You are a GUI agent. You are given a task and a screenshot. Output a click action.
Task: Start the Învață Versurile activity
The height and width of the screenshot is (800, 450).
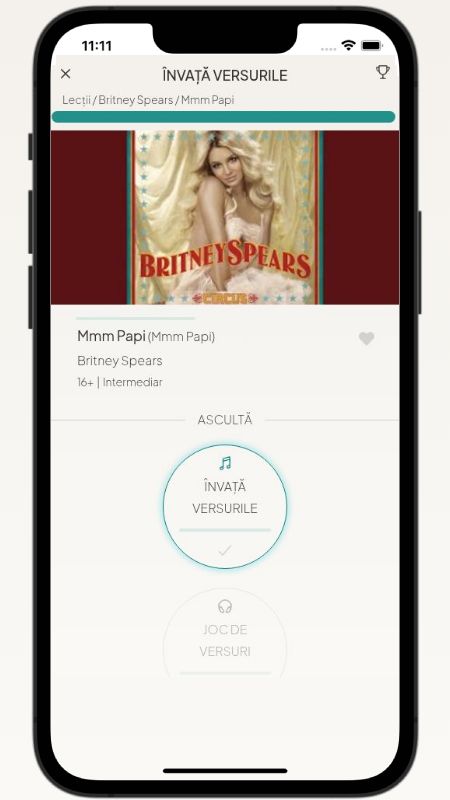click(x=225, y=506)
